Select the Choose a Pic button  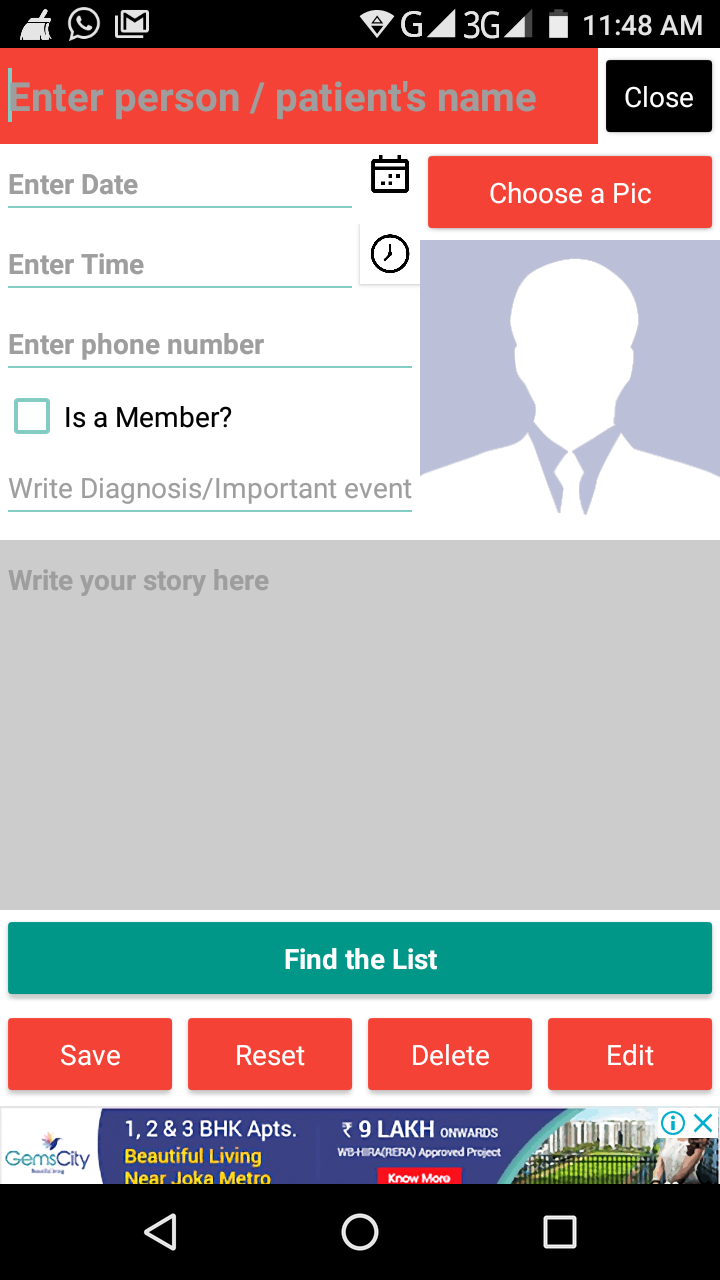pyautogui.click(x=569, y=192)
